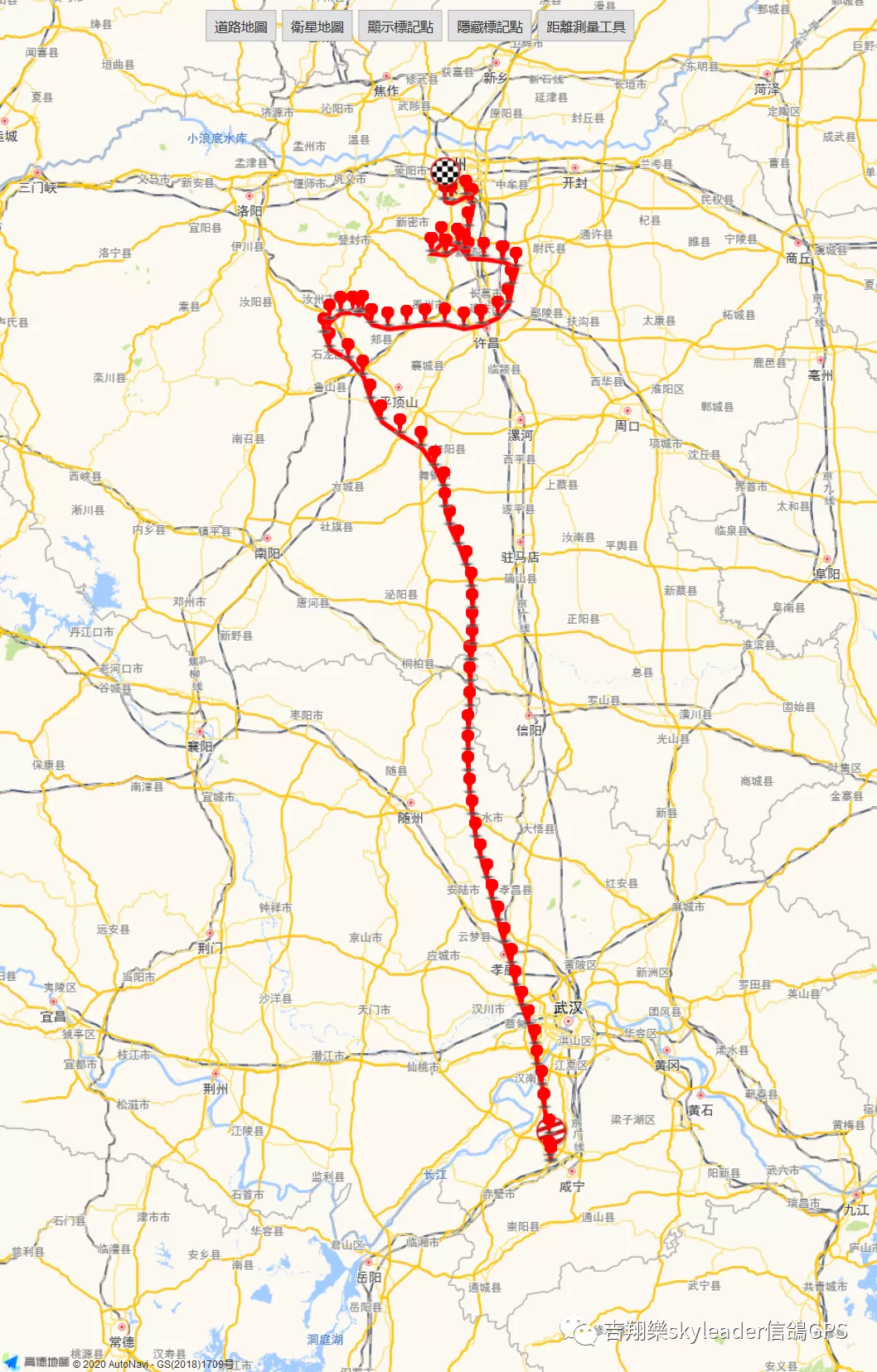Switch to 衛星地圖 satellite view

coord(317,27)
